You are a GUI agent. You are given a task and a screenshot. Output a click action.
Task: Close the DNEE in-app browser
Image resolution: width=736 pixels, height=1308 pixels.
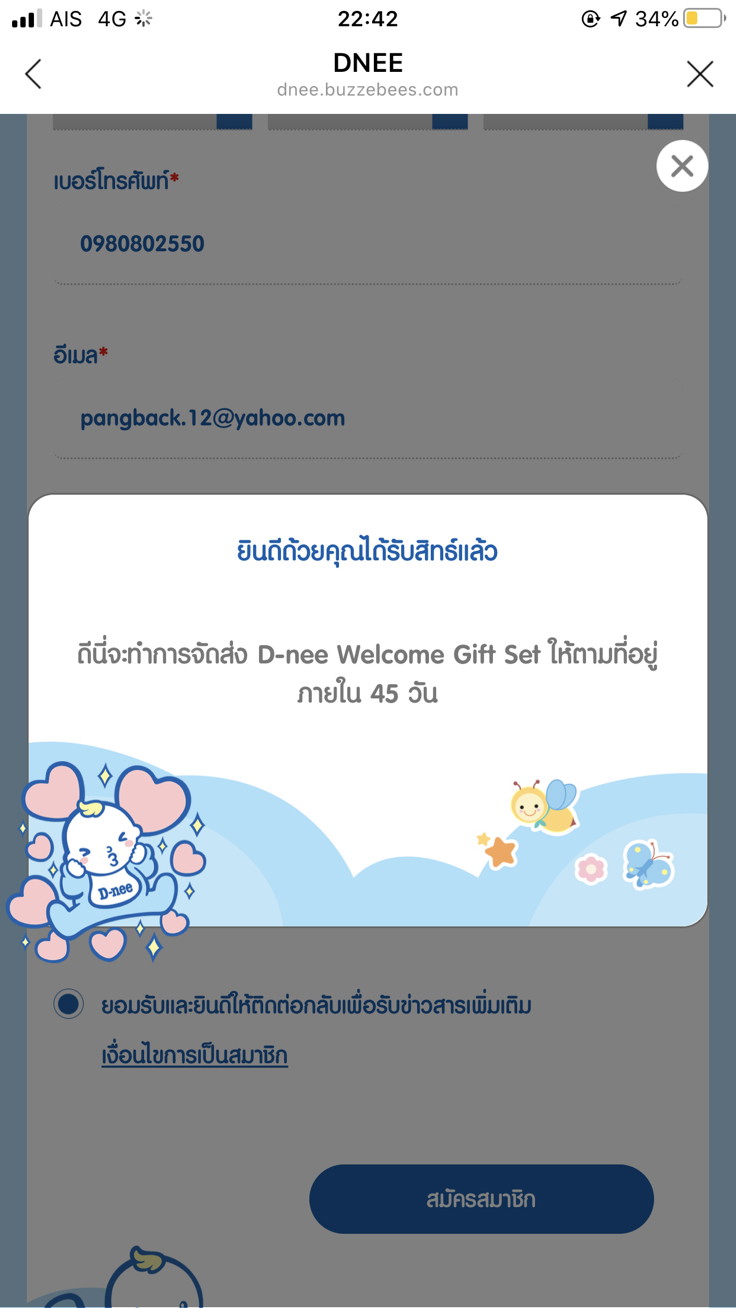tap(699, 74)
